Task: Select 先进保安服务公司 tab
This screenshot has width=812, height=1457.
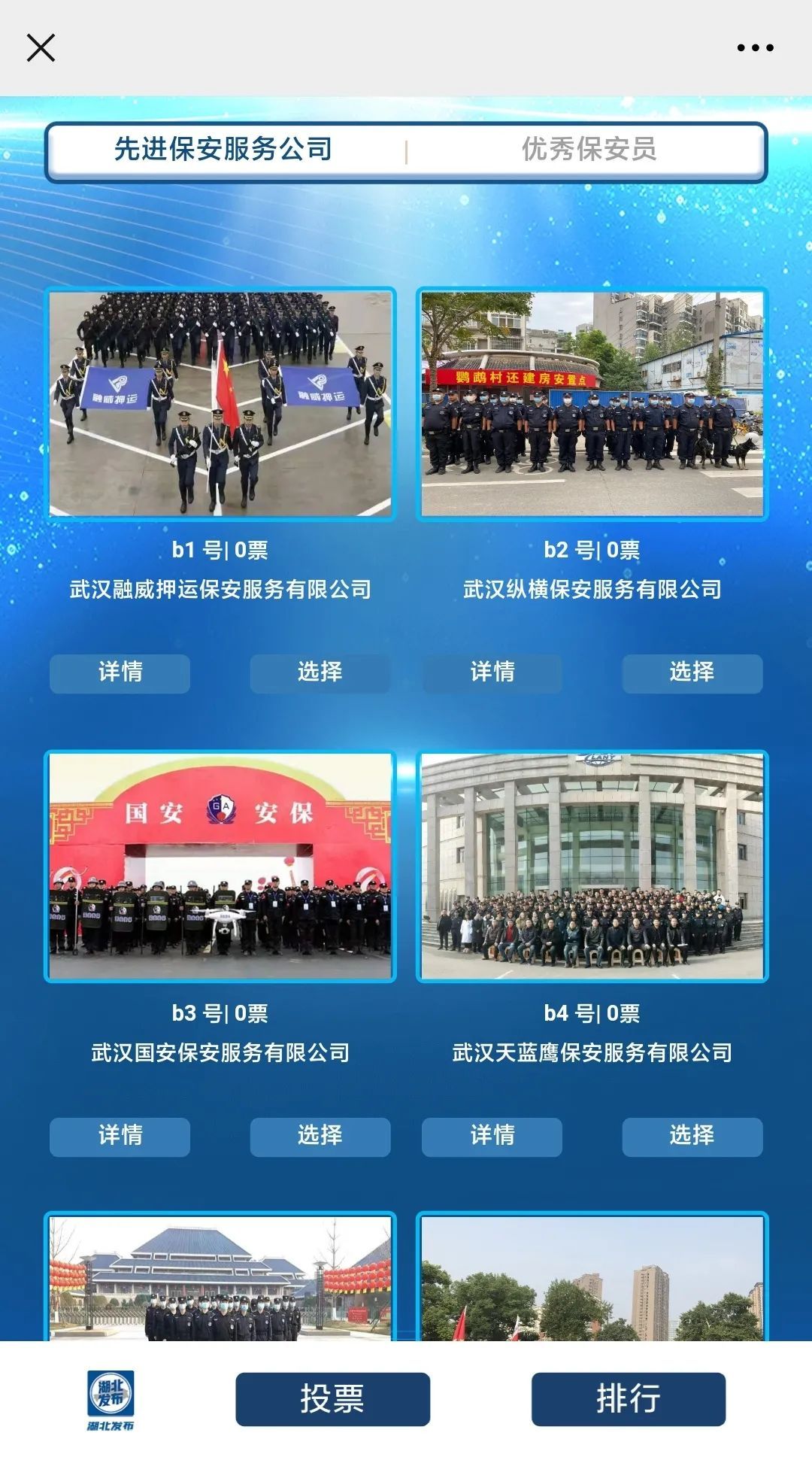Action: click(223, 149)
